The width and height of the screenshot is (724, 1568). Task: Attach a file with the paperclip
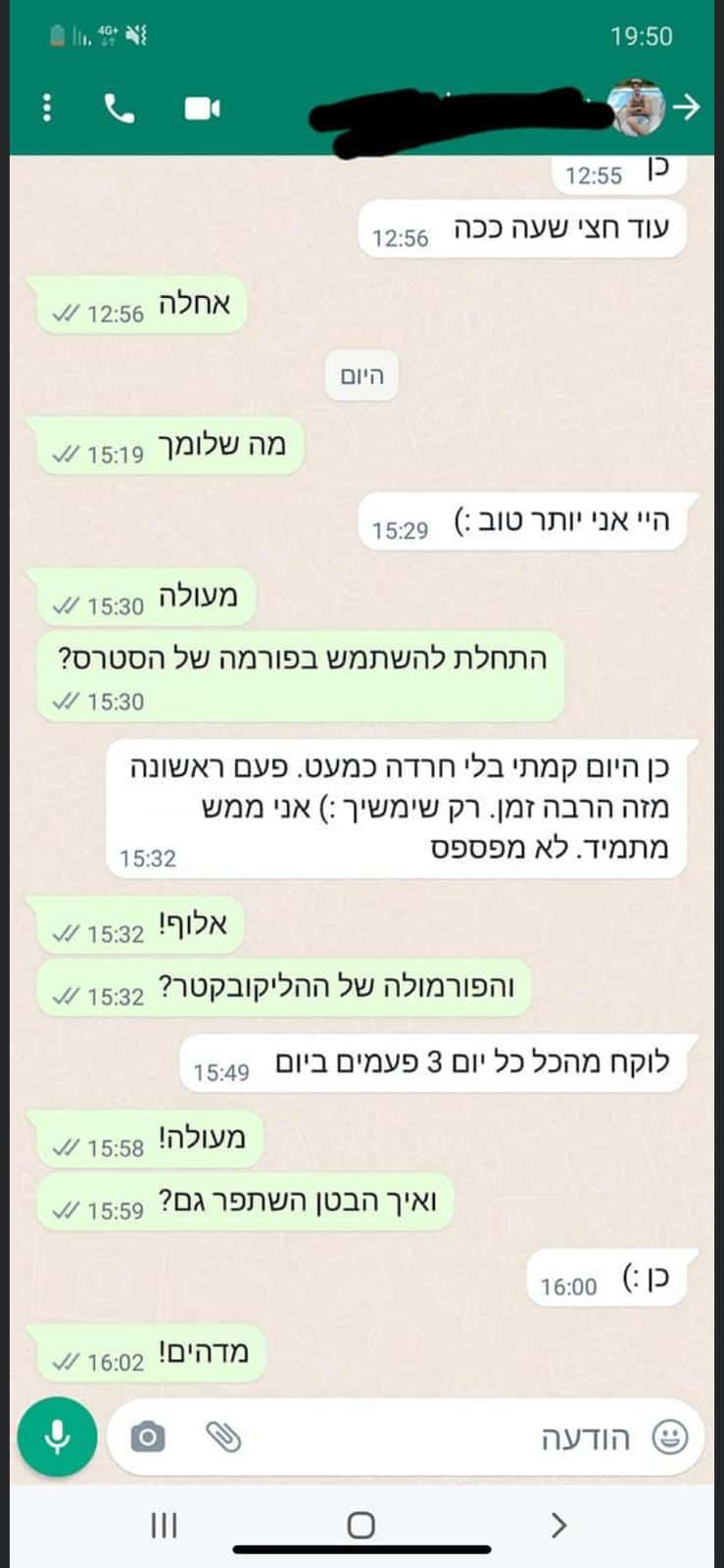(x=223, y=1437)
